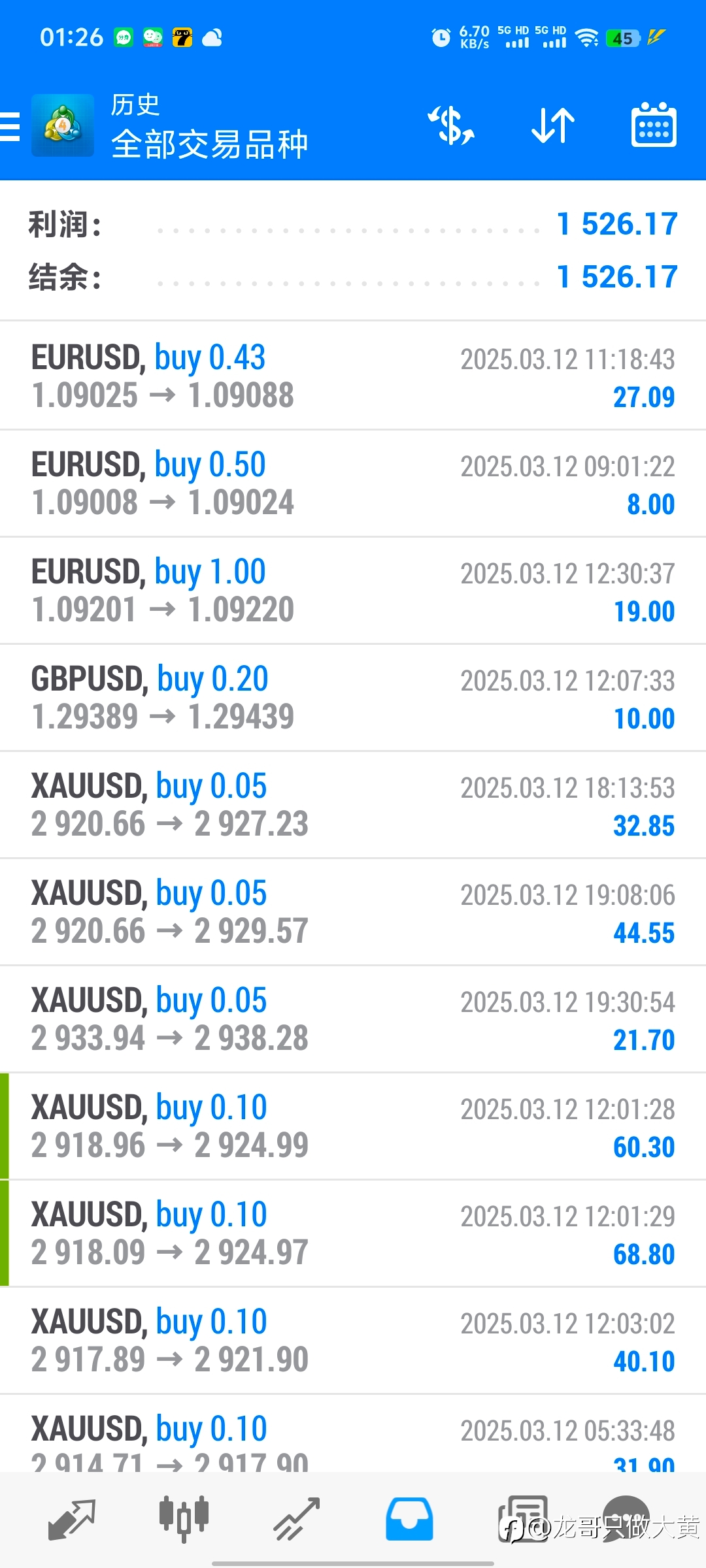
Task: Open the symbol filter with dollar icon
Action: point(451,125)
